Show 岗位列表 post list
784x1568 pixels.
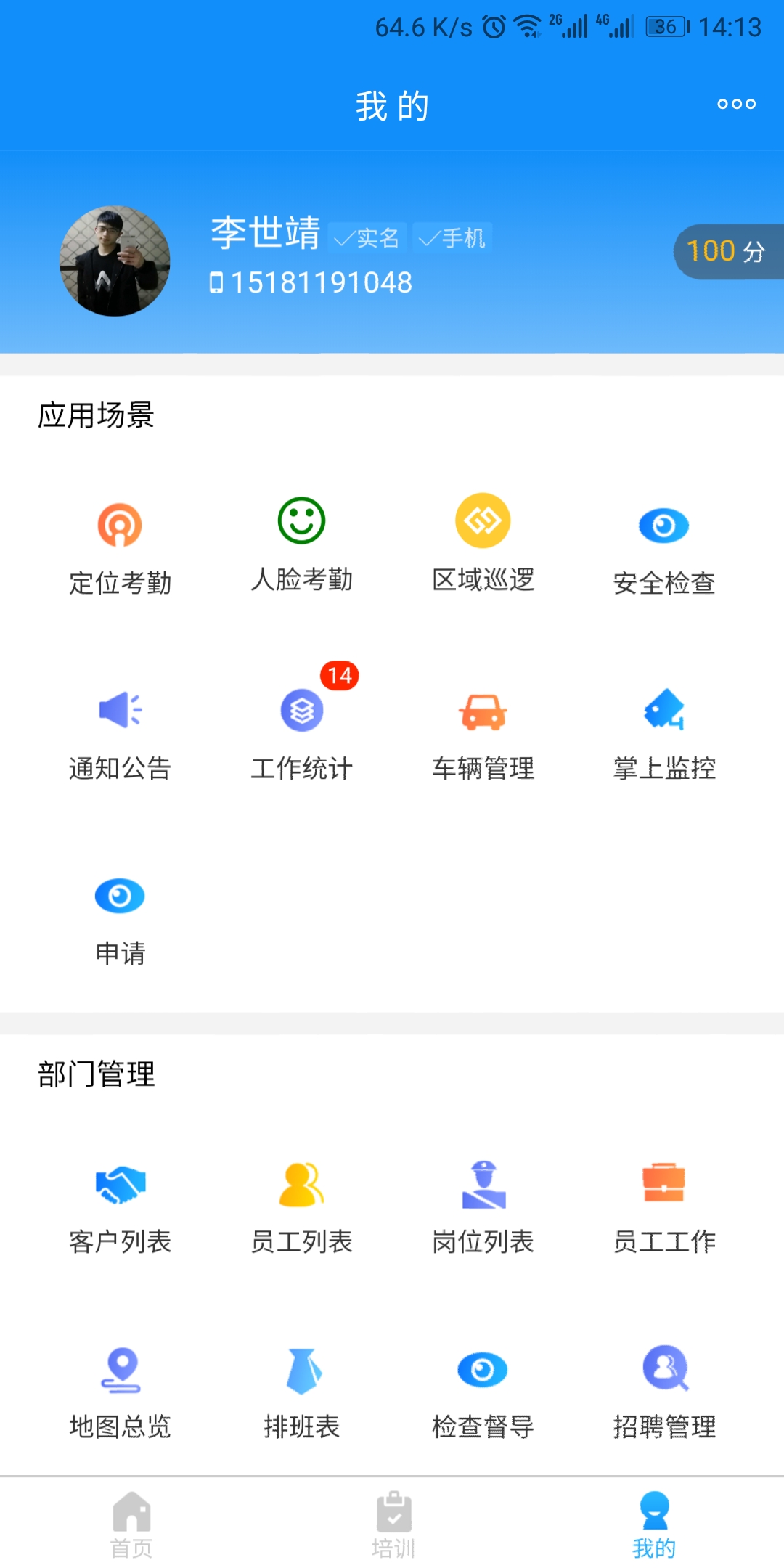[483, 1206]
